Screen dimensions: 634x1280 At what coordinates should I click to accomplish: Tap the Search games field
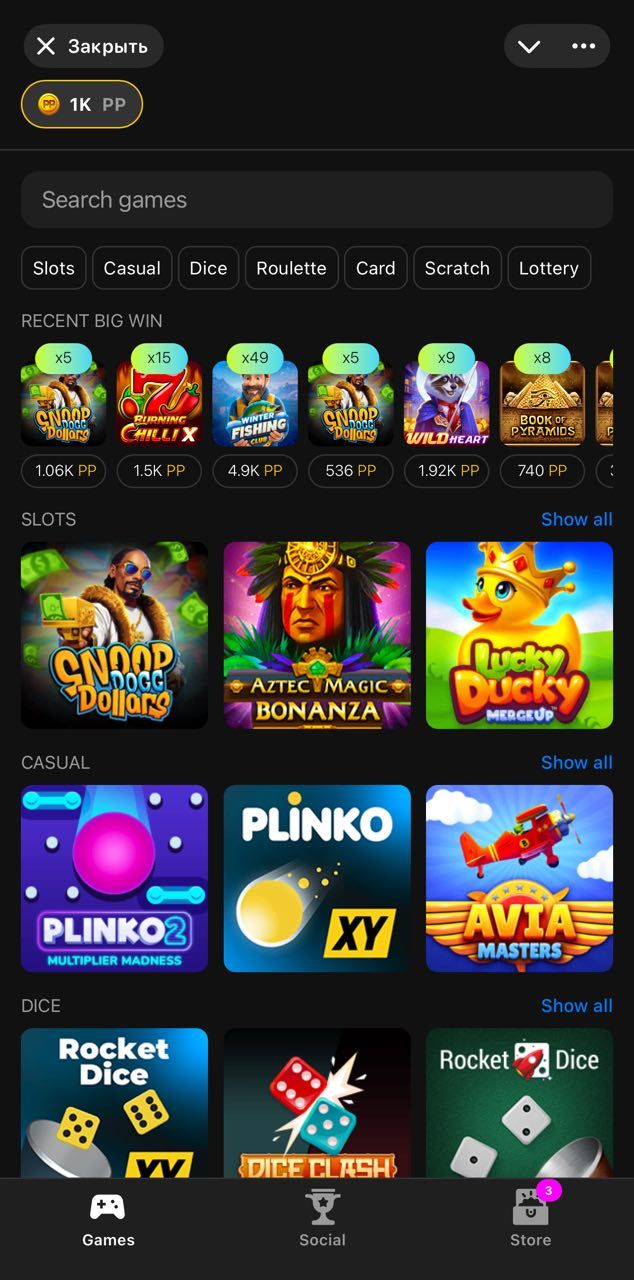click(316, 200)
